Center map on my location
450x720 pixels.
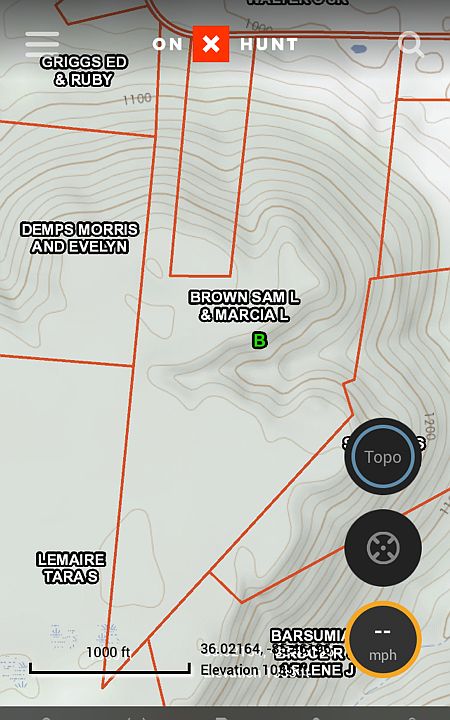coord(383,548)
